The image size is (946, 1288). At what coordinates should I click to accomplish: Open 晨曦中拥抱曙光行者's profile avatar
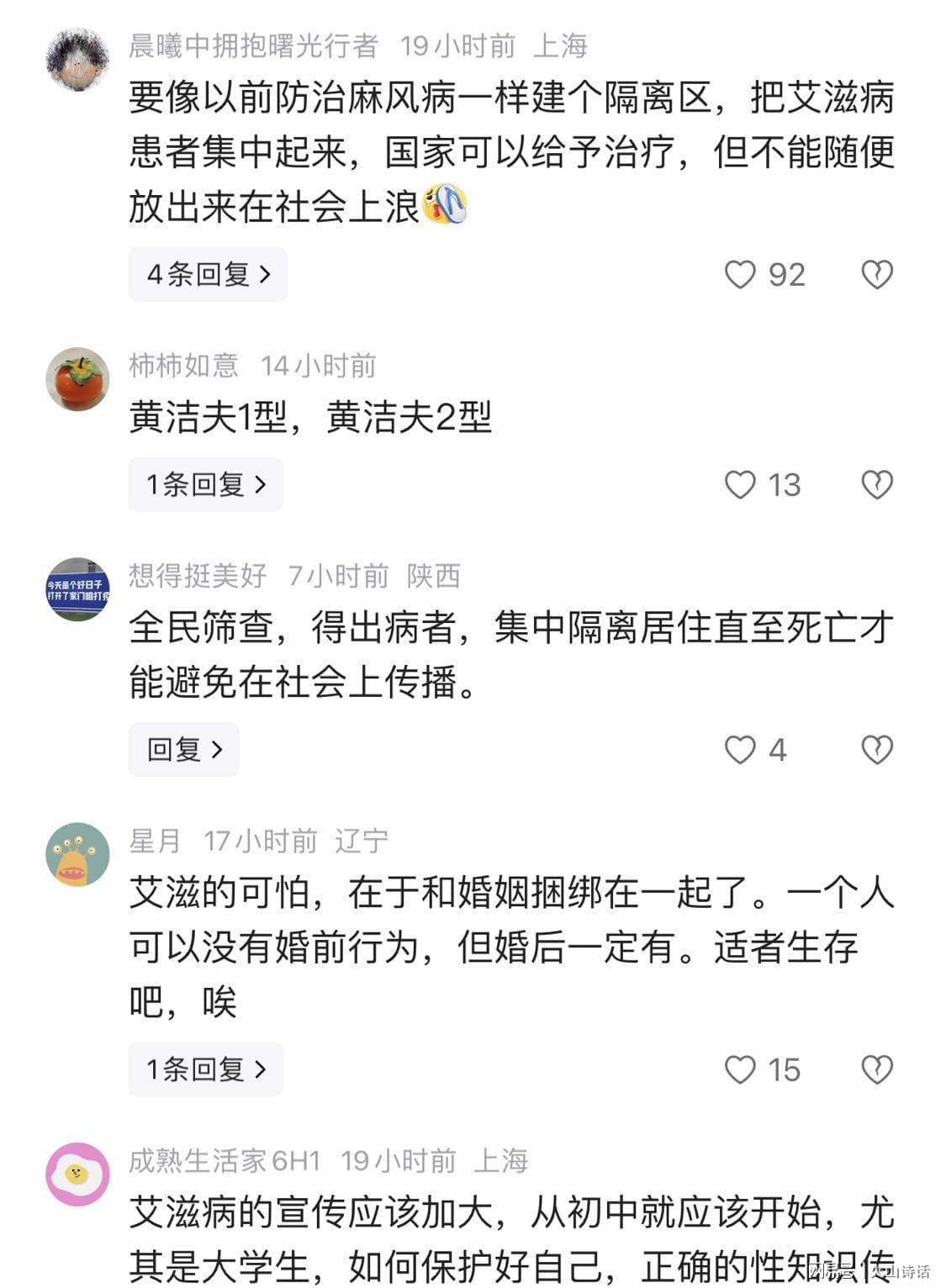(x=77, y=60)
